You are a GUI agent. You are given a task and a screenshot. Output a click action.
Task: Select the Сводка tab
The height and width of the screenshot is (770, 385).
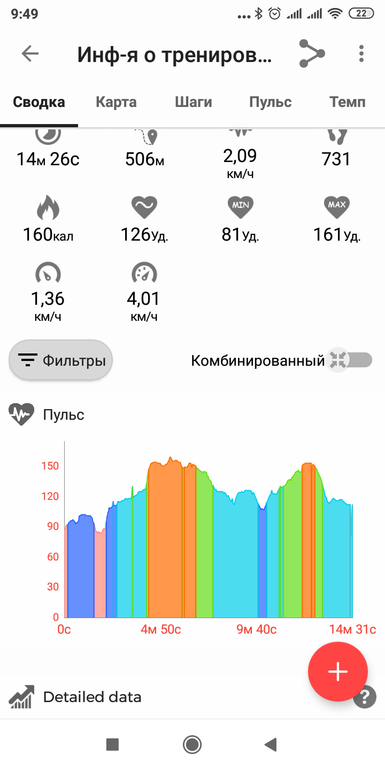39,102
